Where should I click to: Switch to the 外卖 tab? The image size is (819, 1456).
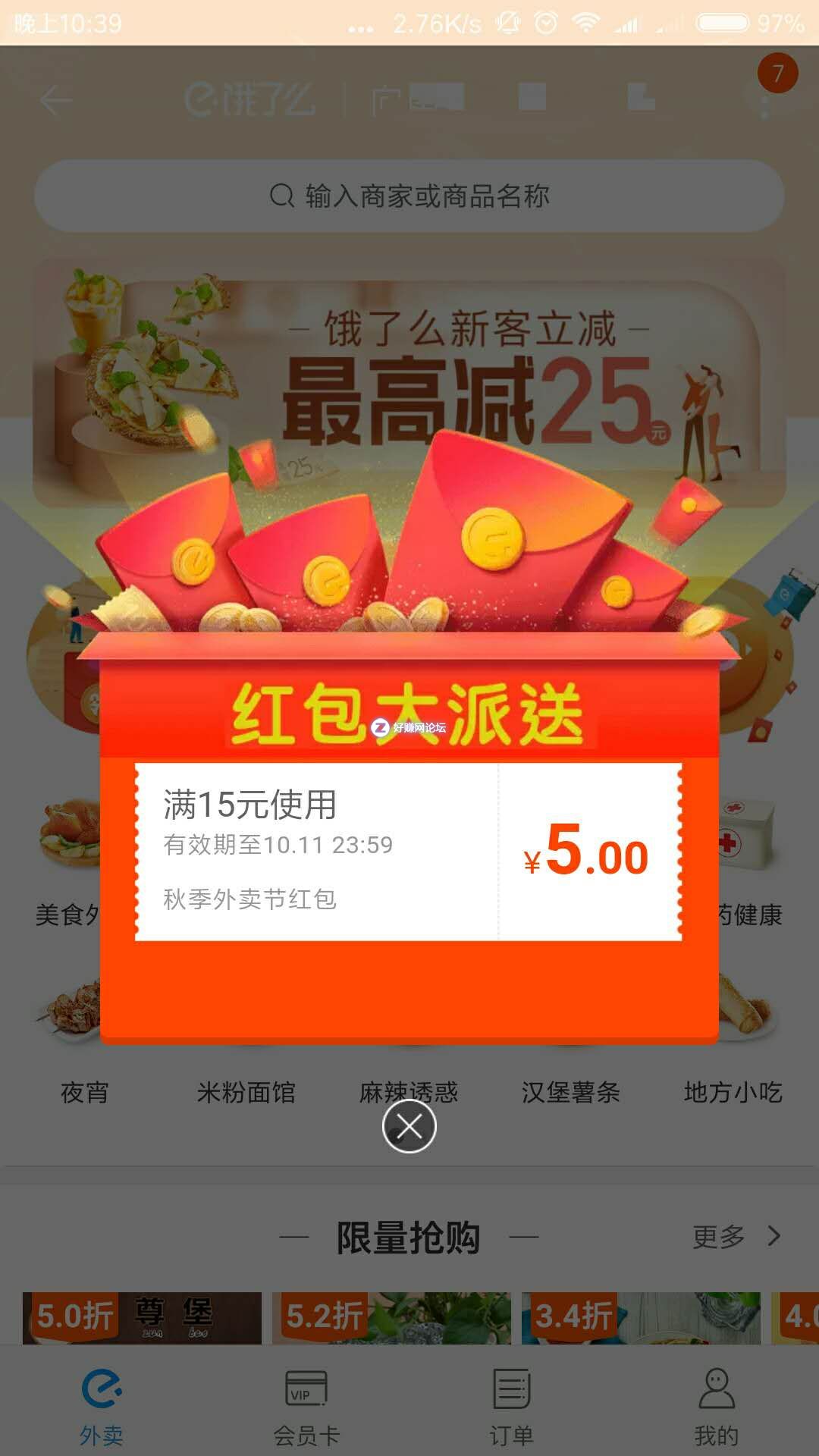[x=102, y=1407]
